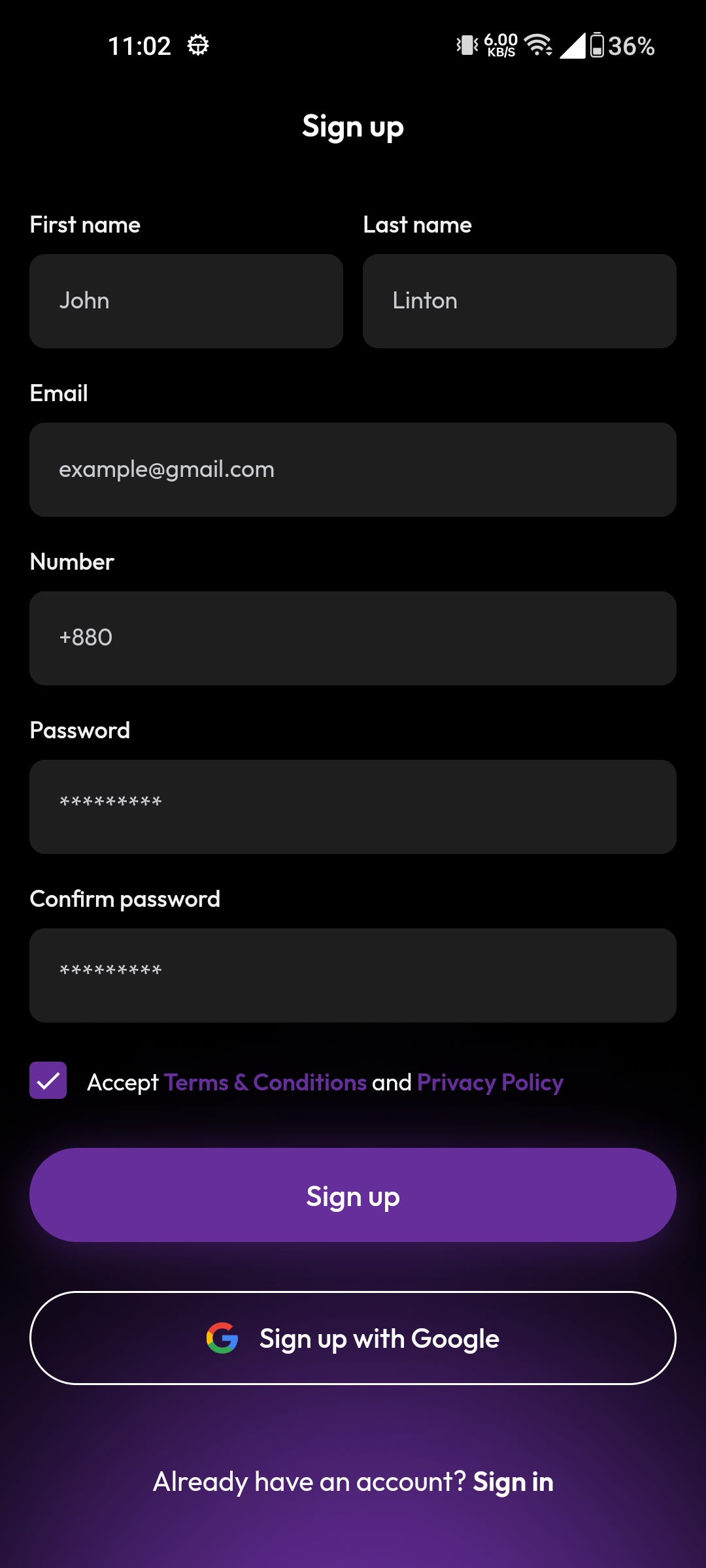Open the Terms & Conditions link
Image resolution: width=706 pixels, height=1568 pixels.
coord(266,1081)
